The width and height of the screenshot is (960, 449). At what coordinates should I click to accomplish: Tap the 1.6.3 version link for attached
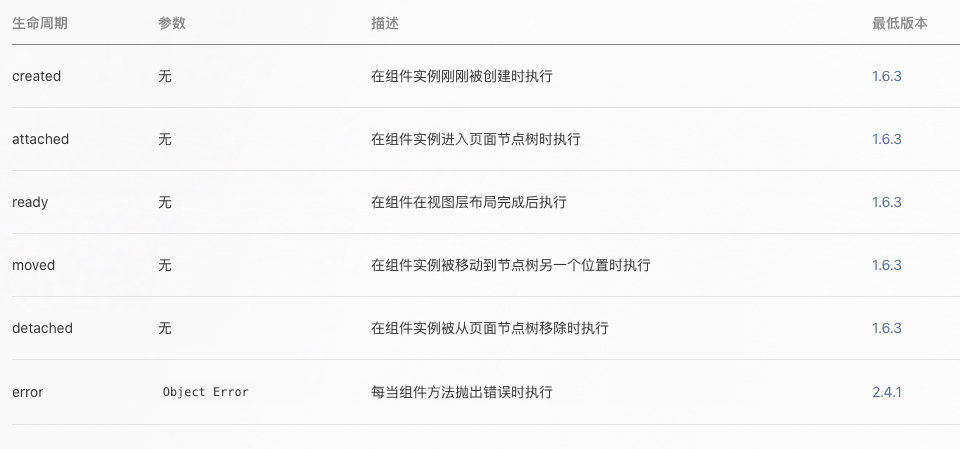886,139
